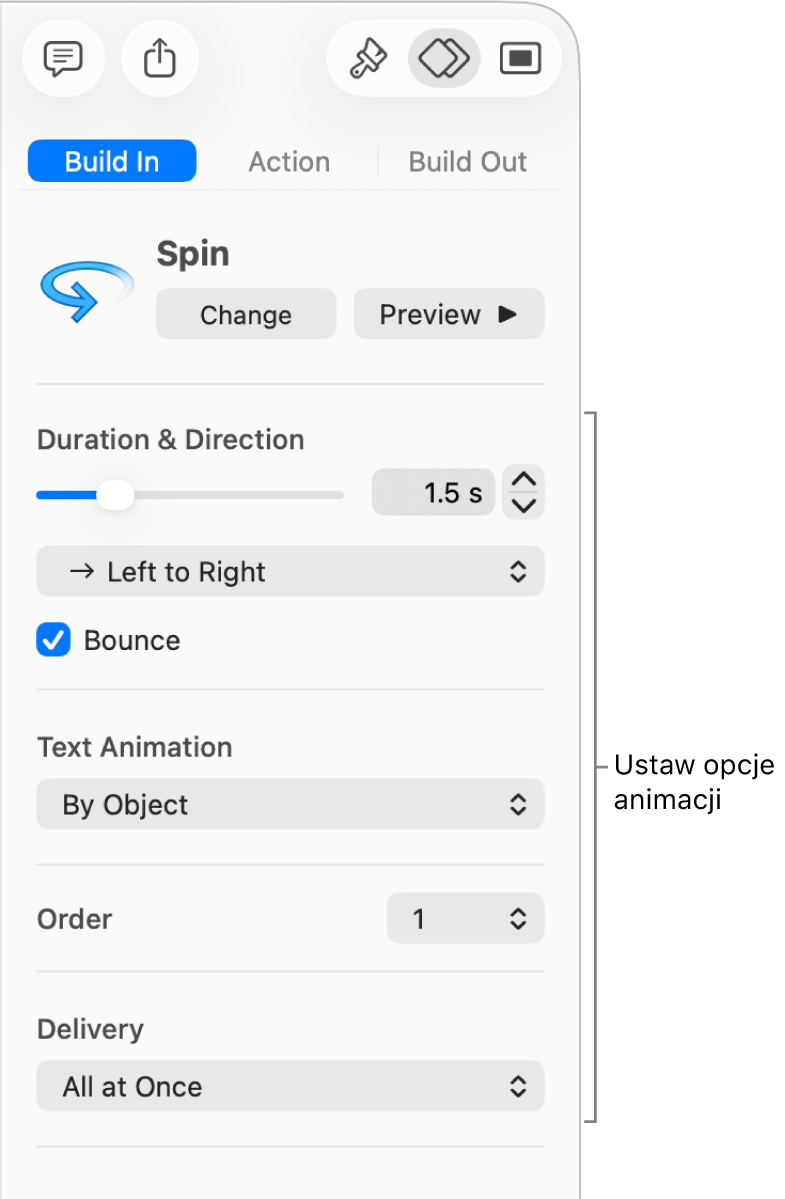Switch to the Build Out tab
The height and width of the screenshot is (1199, 785).
(467, 162)
